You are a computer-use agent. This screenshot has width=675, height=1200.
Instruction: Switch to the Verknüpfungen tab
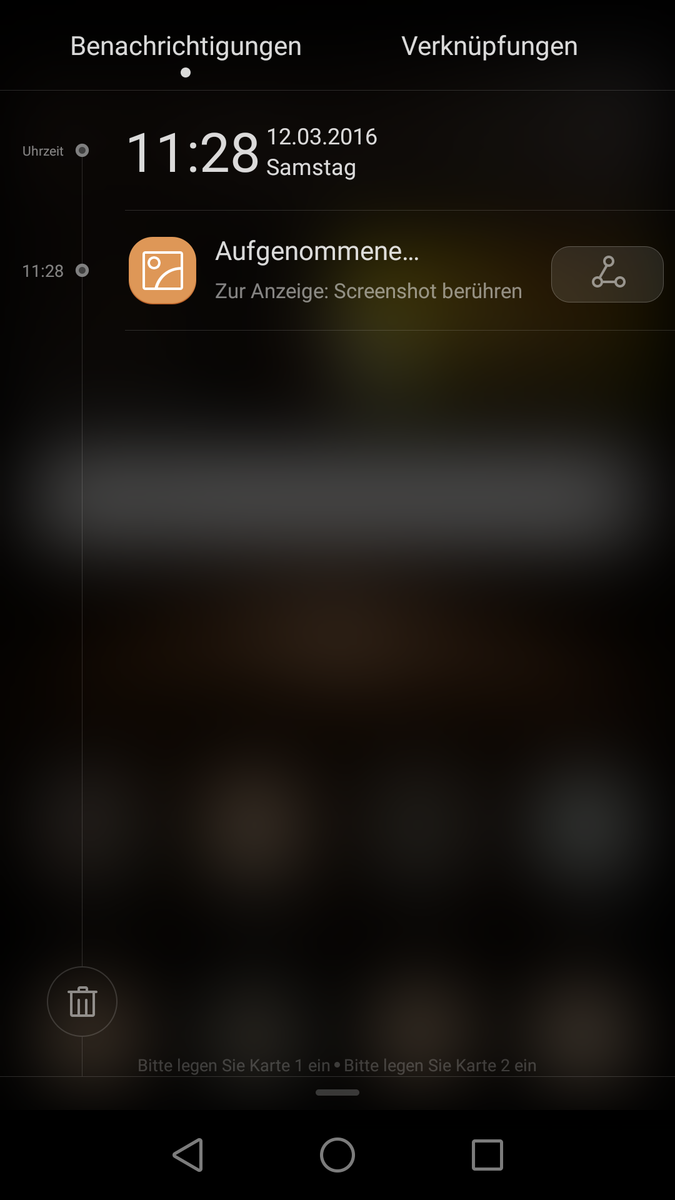pyautogui.click(x=489, y=46)
